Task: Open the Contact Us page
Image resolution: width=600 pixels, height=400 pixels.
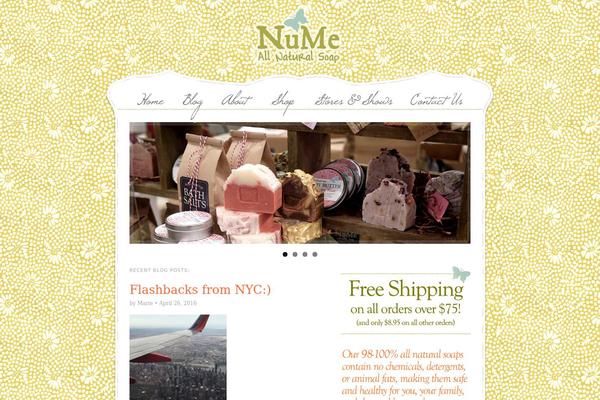Action: click(x=436, y=100)
